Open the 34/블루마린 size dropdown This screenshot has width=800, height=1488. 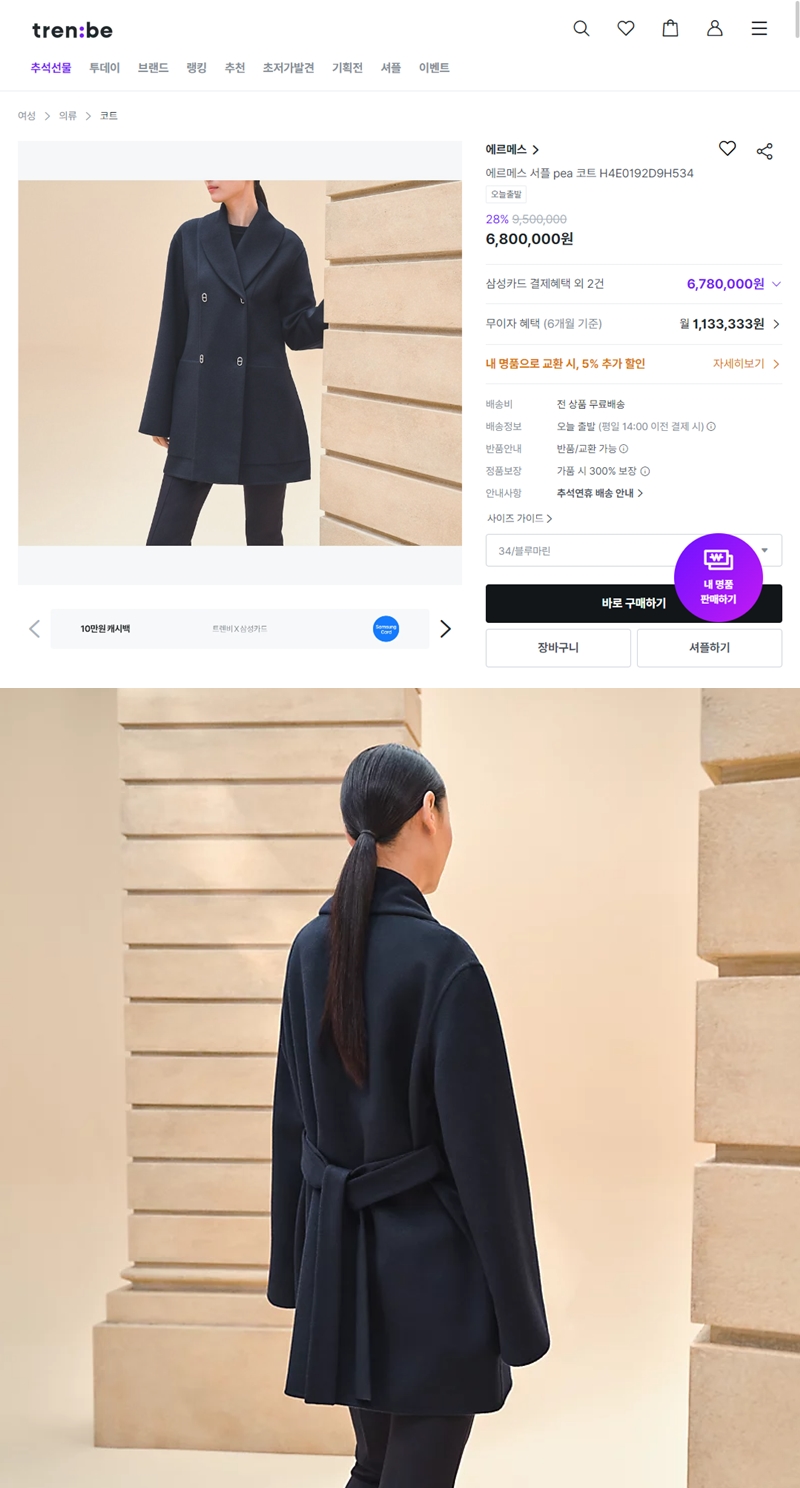pyautogui.click(x=580, y=551)
